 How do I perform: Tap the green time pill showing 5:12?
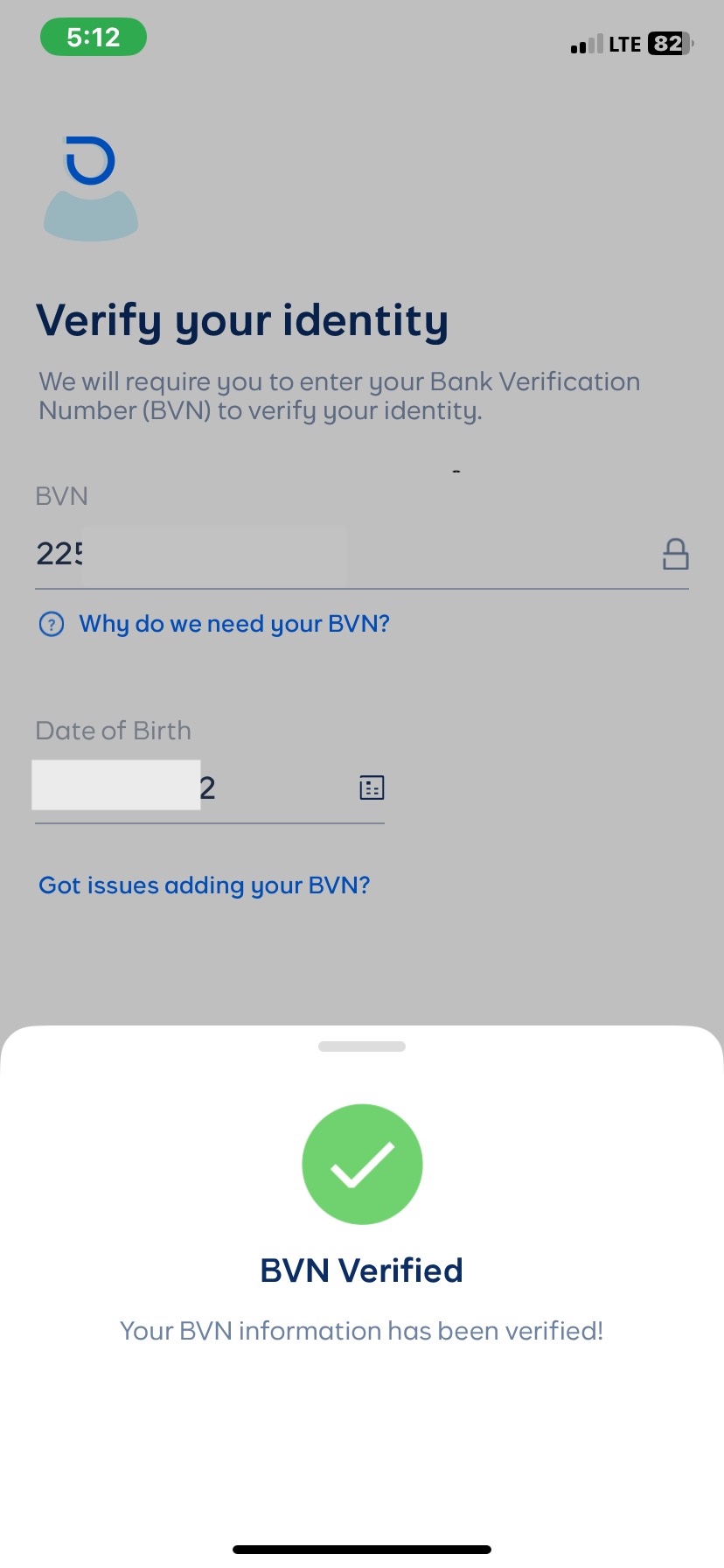click(x=94, y=37)
